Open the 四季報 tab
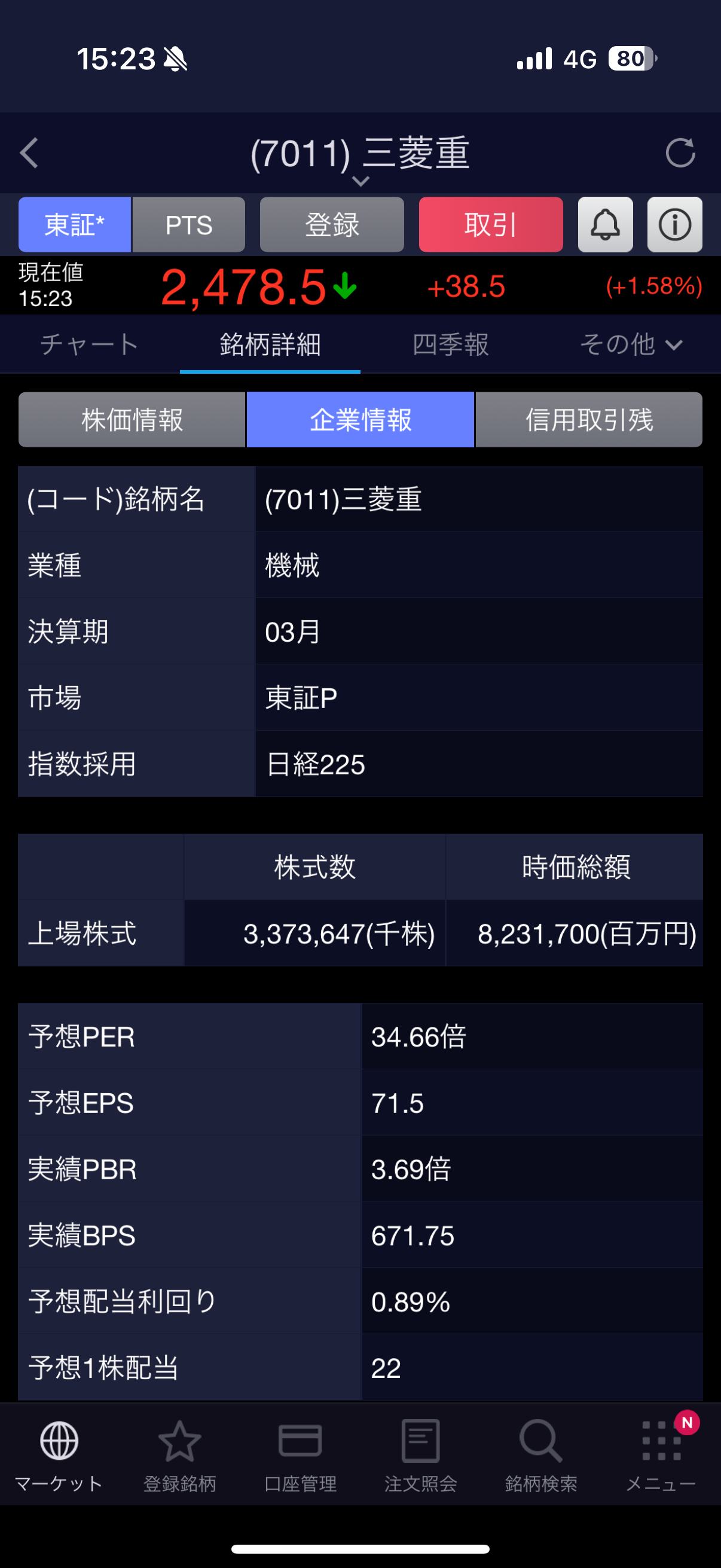 tap(450, 344)
